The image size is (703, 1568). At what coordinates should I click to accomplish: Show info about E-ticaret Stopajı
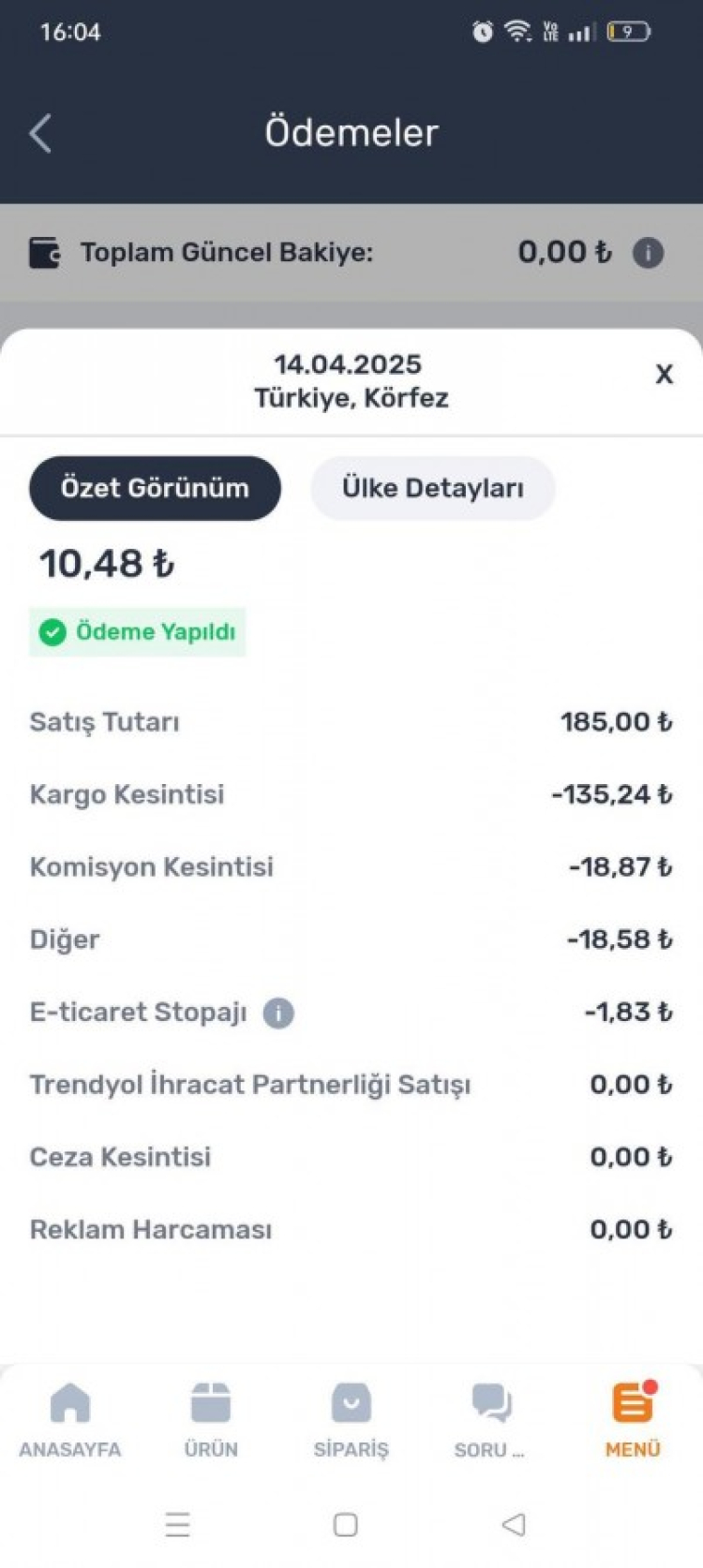pyautogui.click(x=277, y=1013)
